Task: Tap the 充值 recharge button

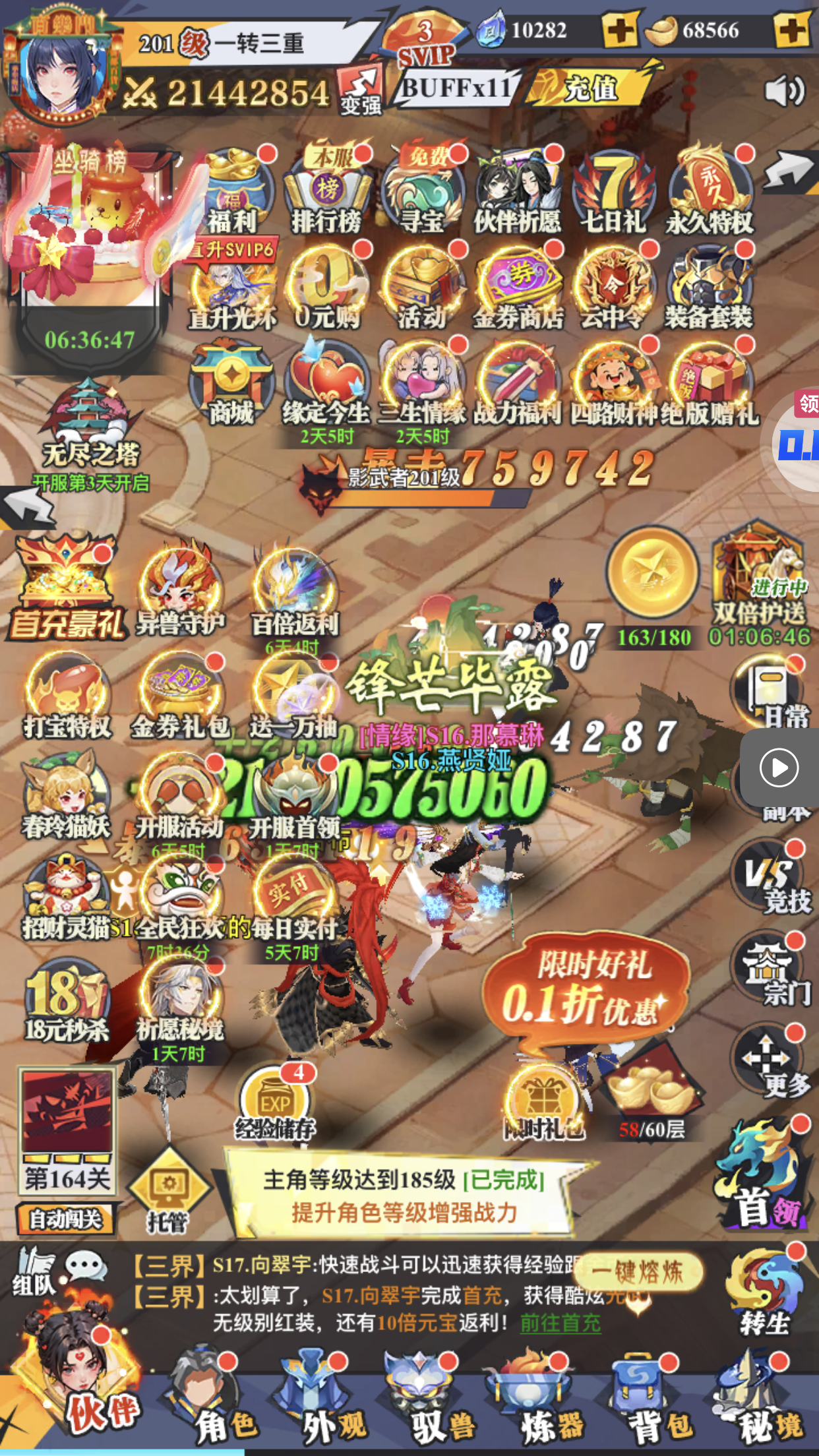Action: click(x=589, y=88)
